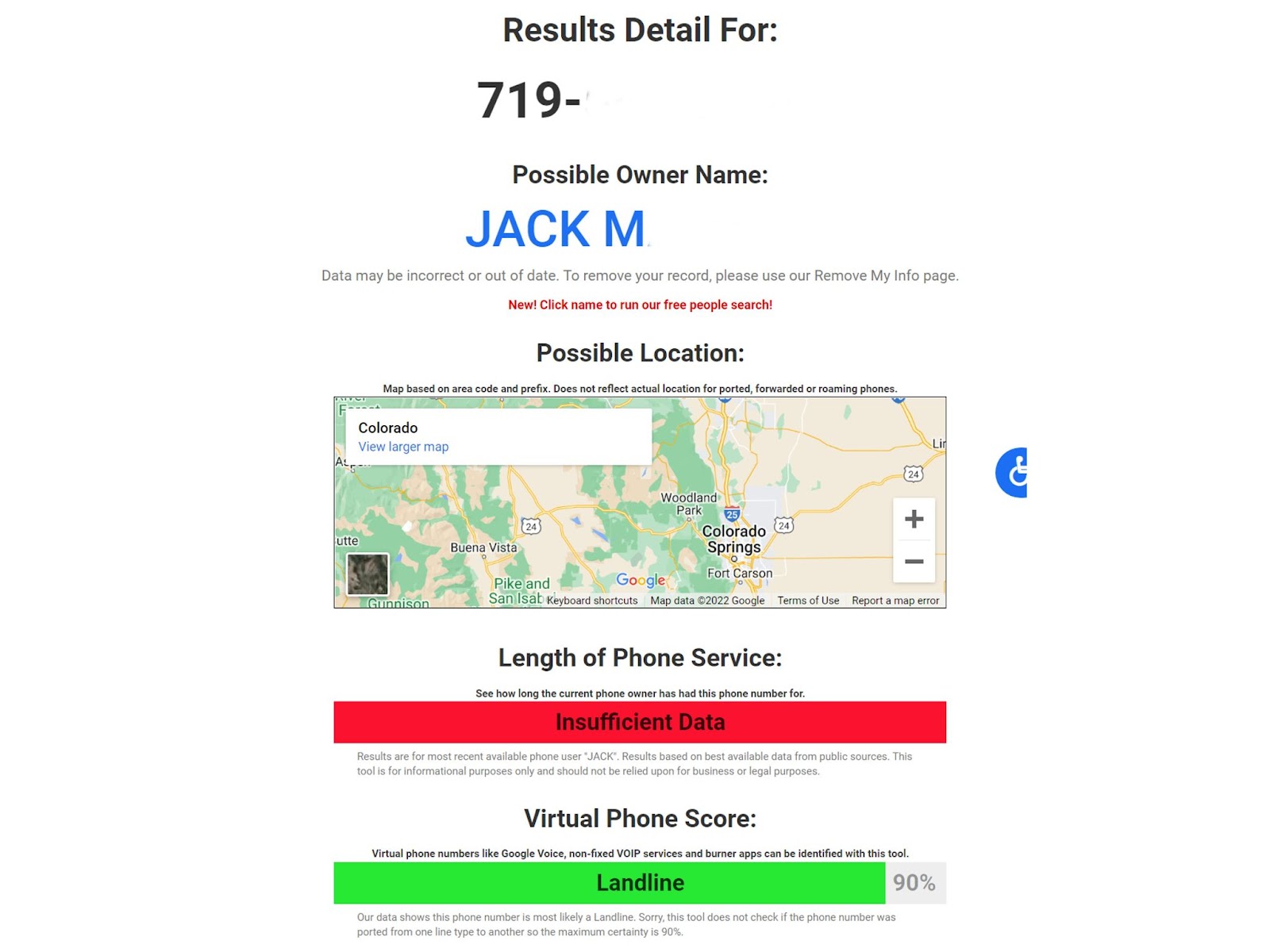This screenshot has height=952, width=1270.
Task: Open map Keyboard shortcuts
Action: coord(592,601)
